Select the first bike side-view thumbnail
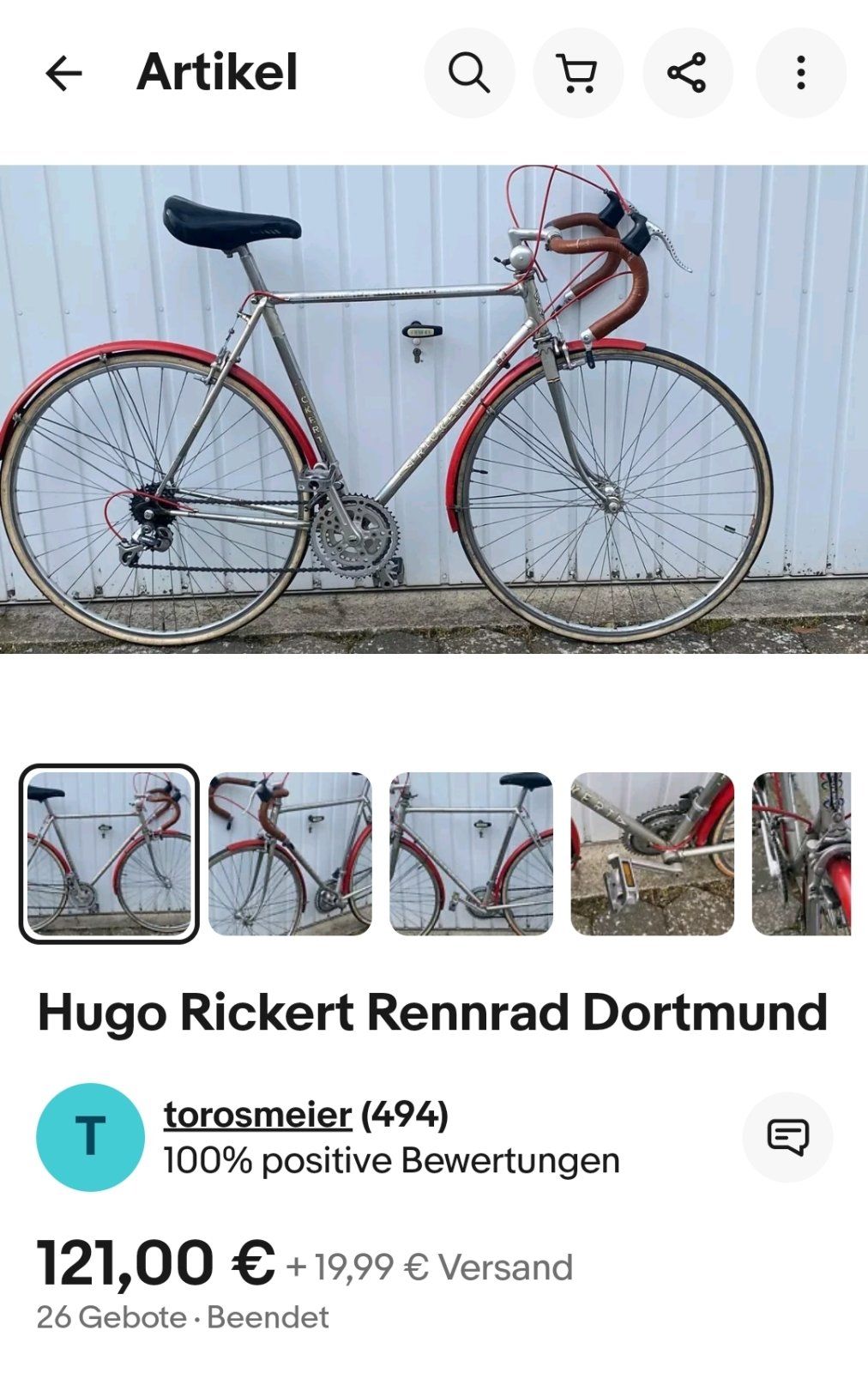868x1373 pixels. [x=109, y=853]
